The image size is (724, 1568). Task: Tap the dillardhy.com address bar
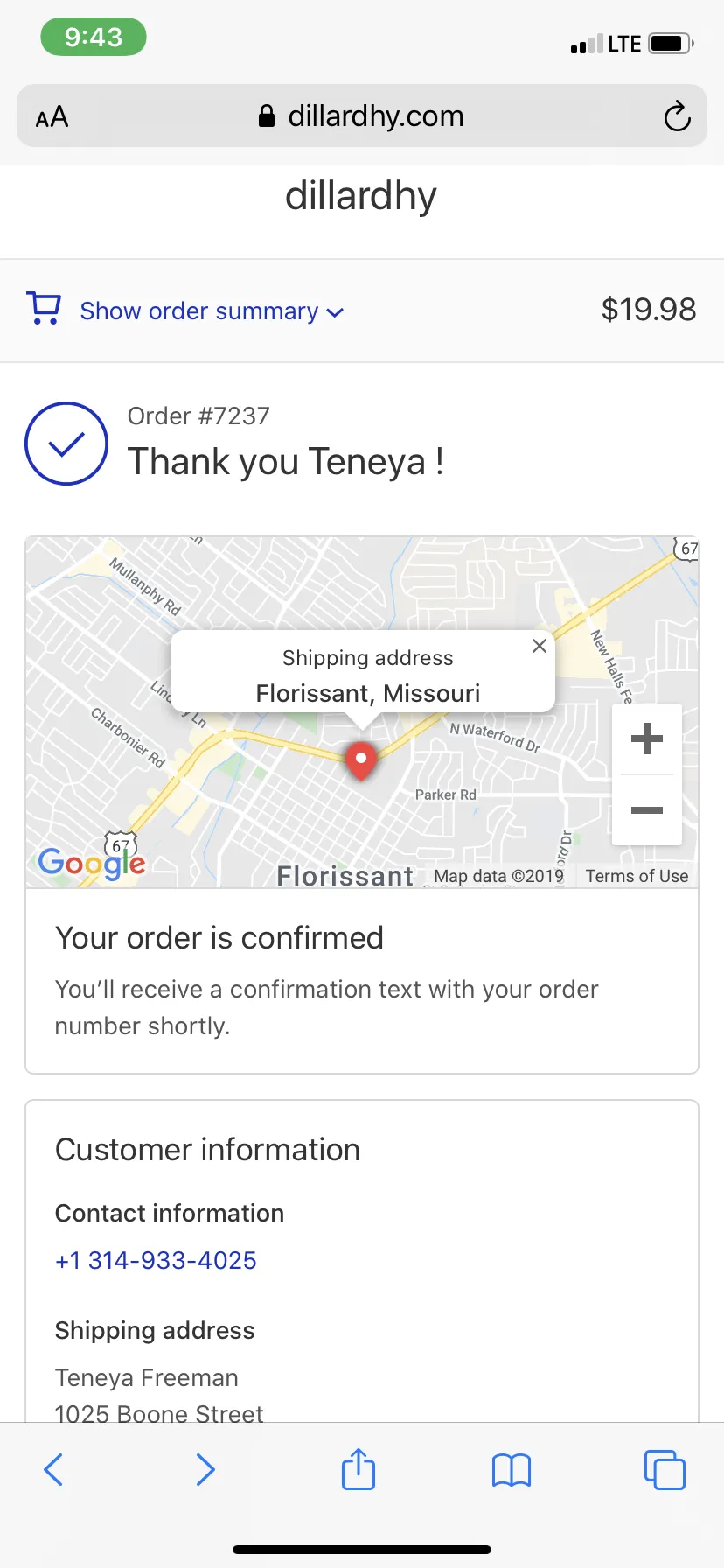[362, 115]
